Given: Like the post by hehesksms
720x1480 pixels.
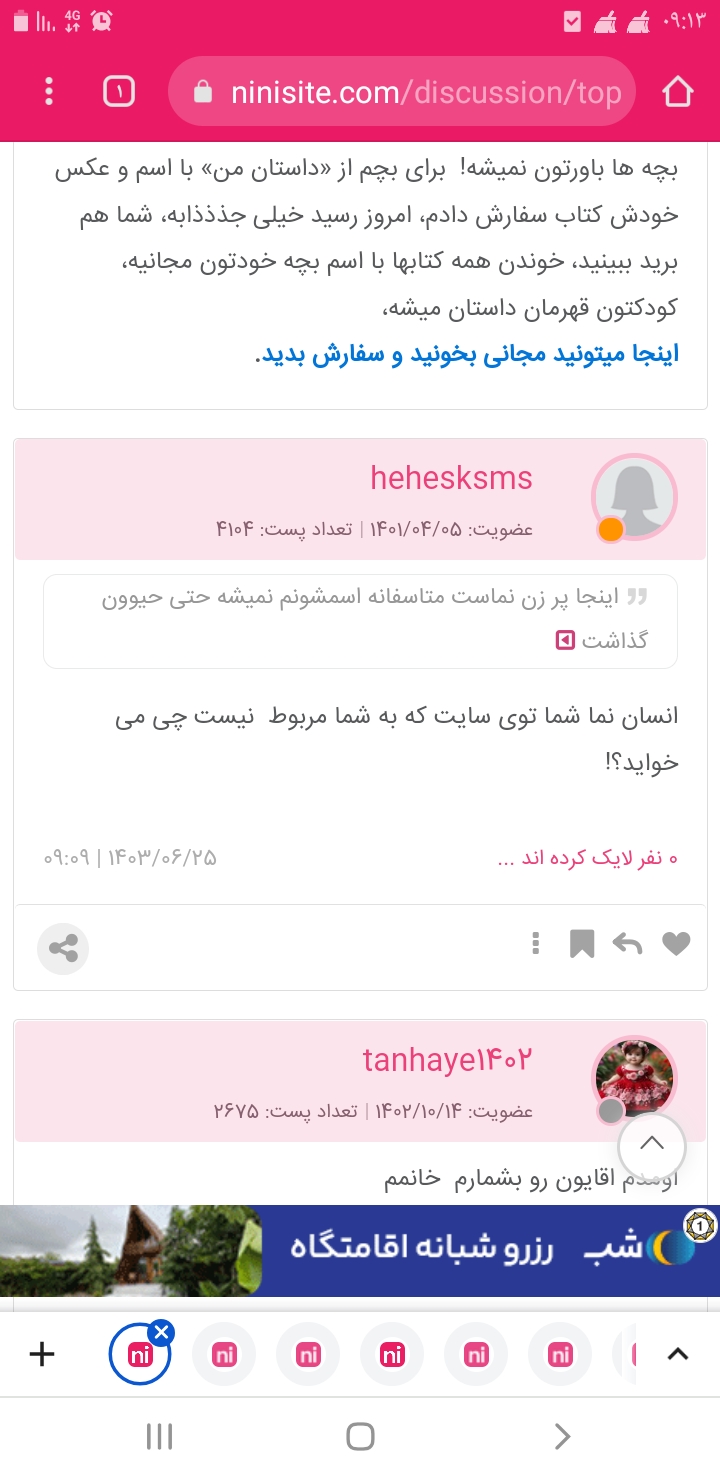Looking at the screenshot, I should point(677,943).
